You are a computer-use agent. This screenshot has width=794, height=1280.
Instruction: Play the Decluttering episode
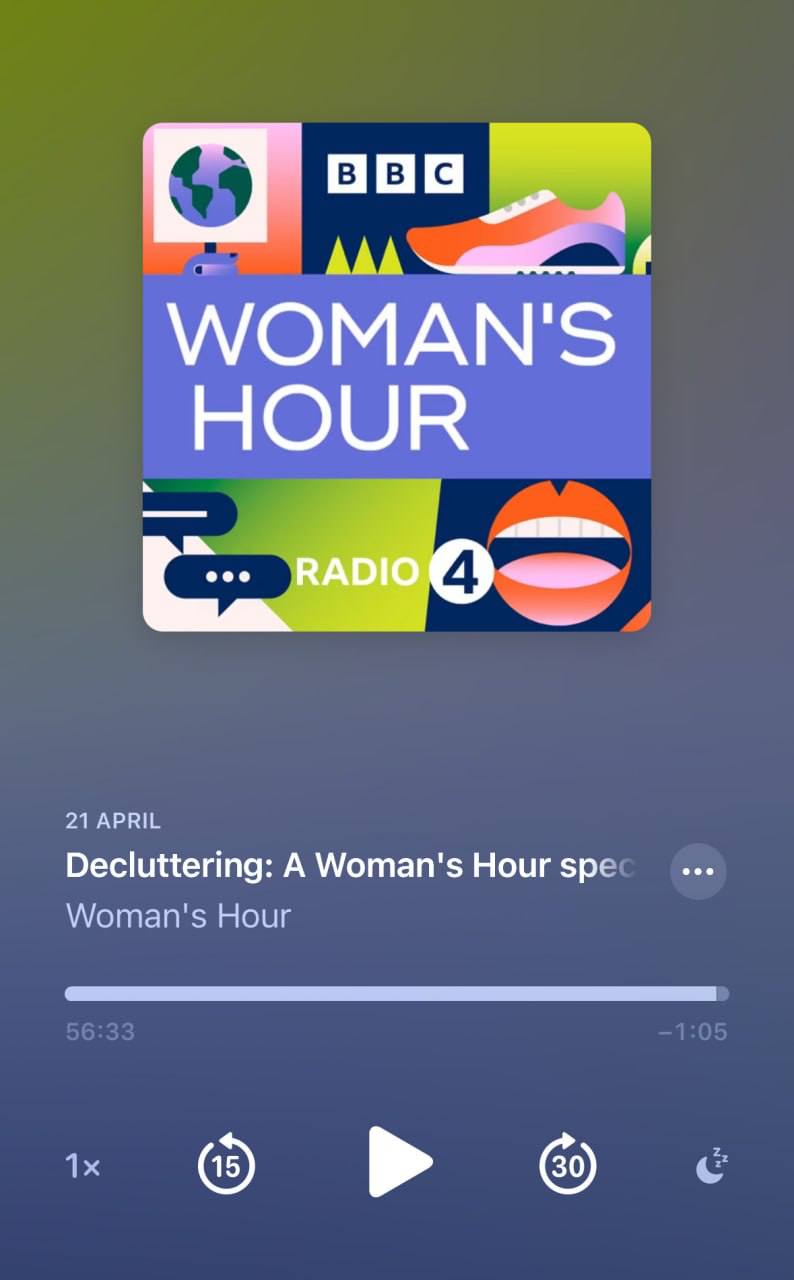click(399, 1162)
